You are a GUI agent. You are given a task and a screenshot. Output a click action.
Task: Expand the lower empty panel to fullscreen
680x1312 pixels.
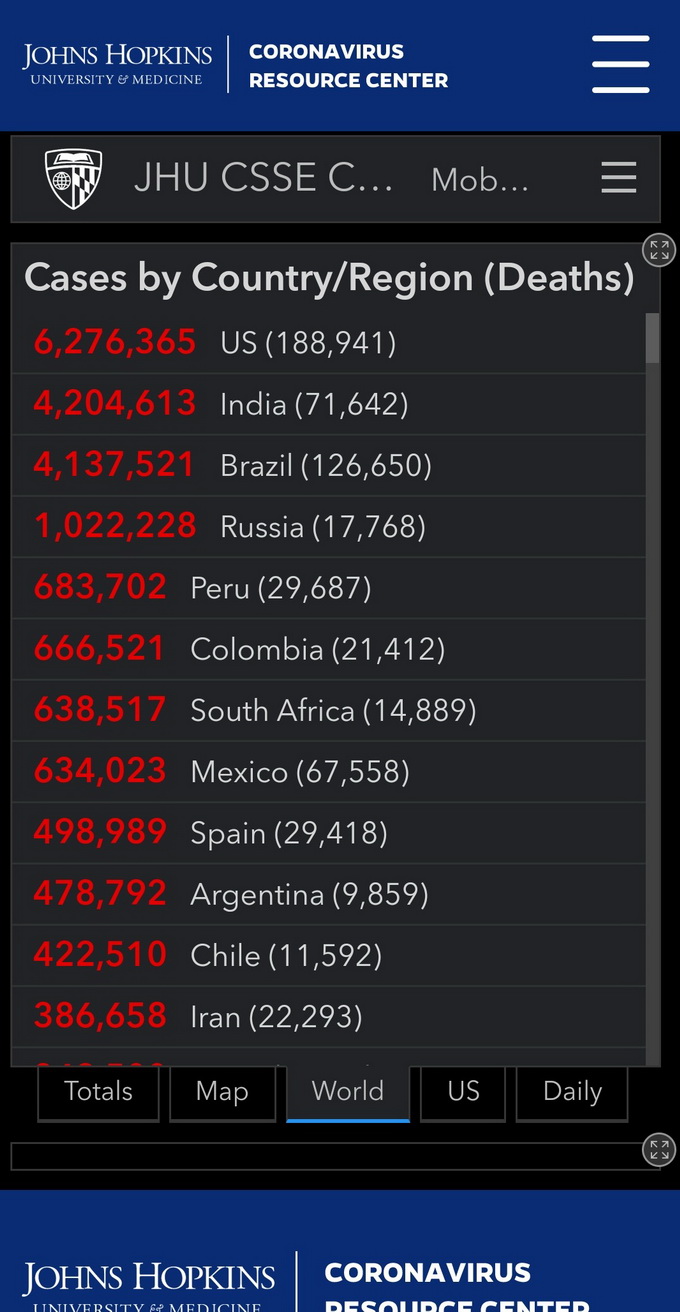coord(658,1150)
